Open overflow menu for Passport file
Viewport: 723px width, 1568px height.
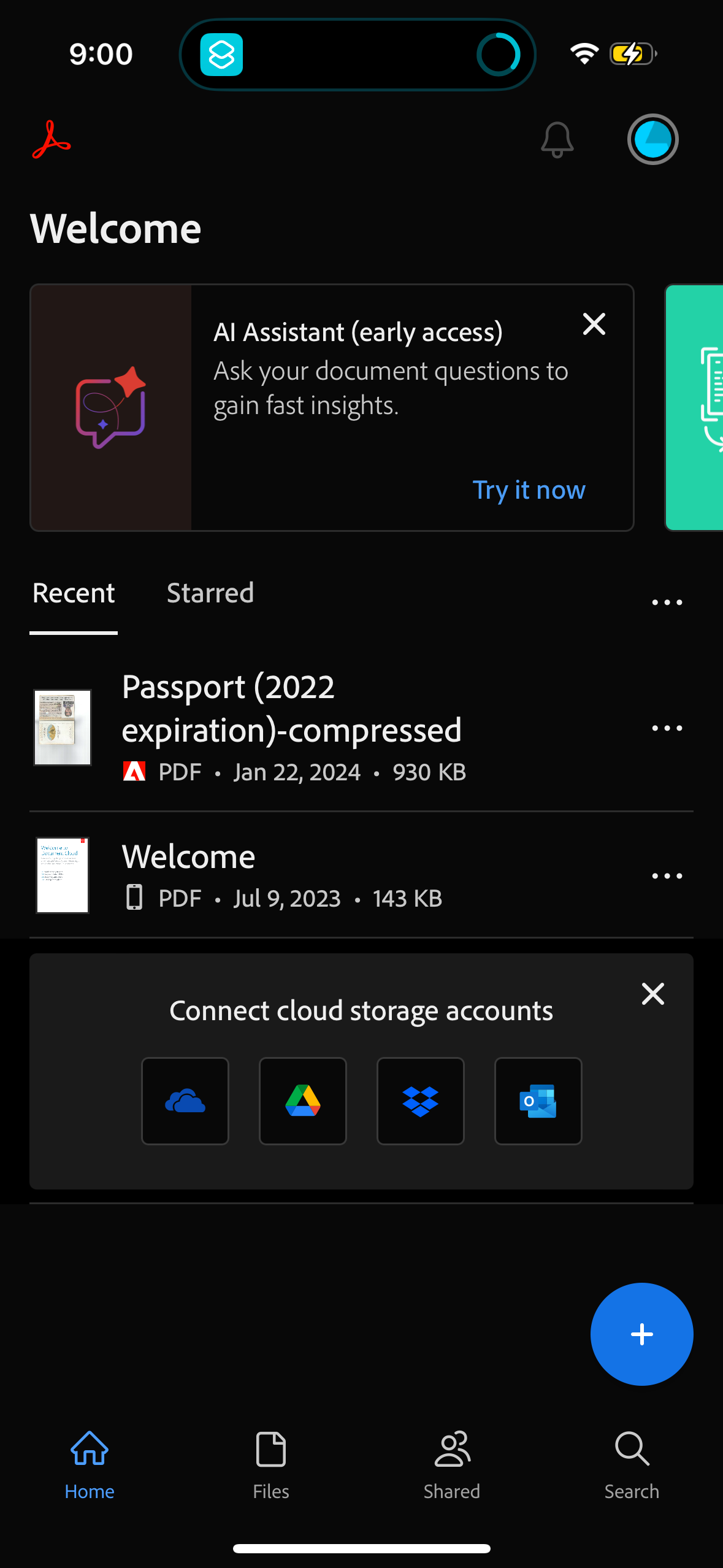click(667, 728)
